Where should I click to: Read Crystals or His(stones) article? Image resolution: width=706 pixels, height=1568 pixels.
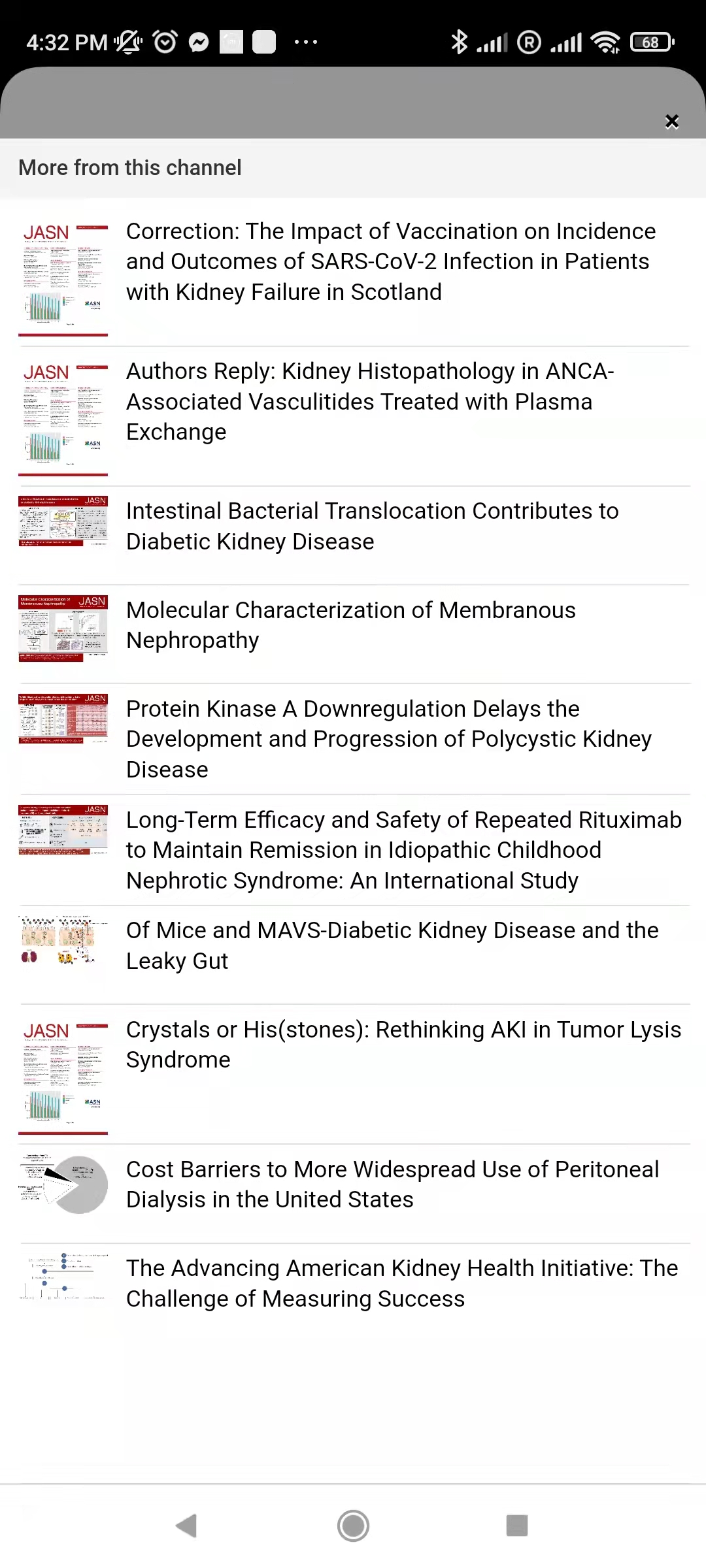pyautogui.click(x=353, y=1075)
